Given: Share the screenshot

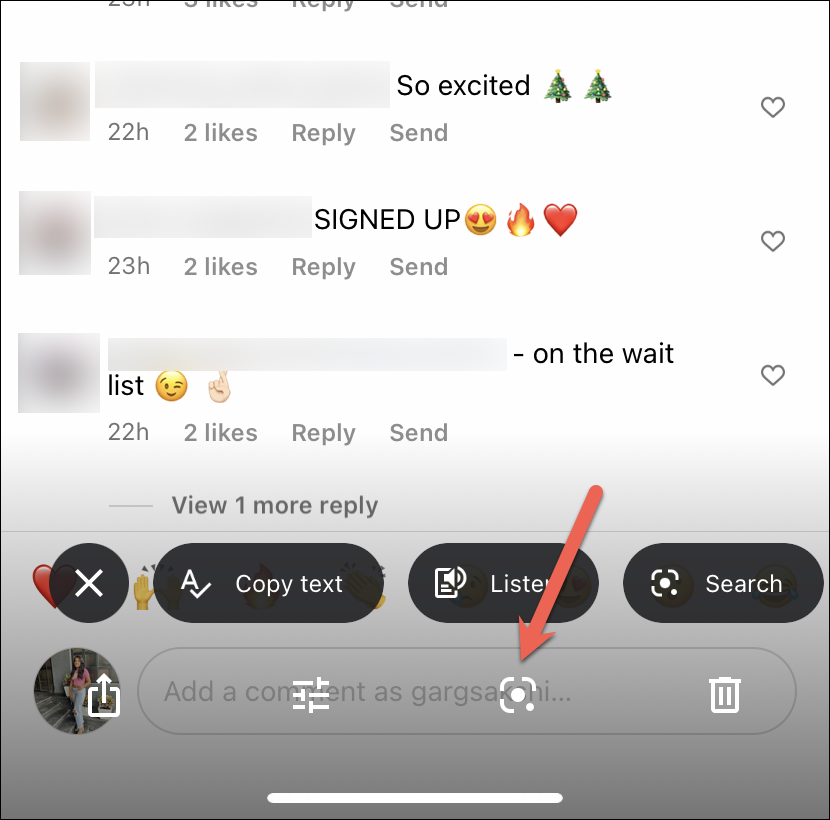Looking at the screenshot, I should point(104,695).
